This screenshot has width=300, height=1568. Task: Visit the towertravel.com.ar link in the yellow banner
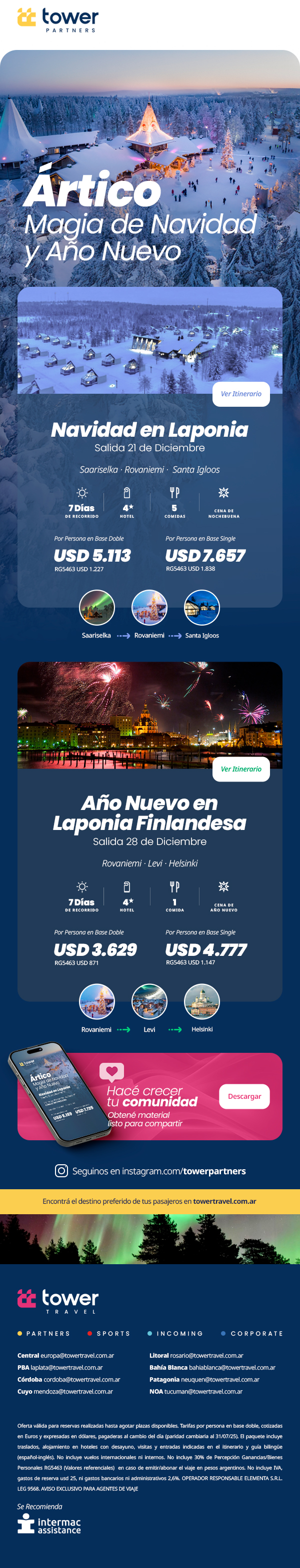pos(224,1201)
